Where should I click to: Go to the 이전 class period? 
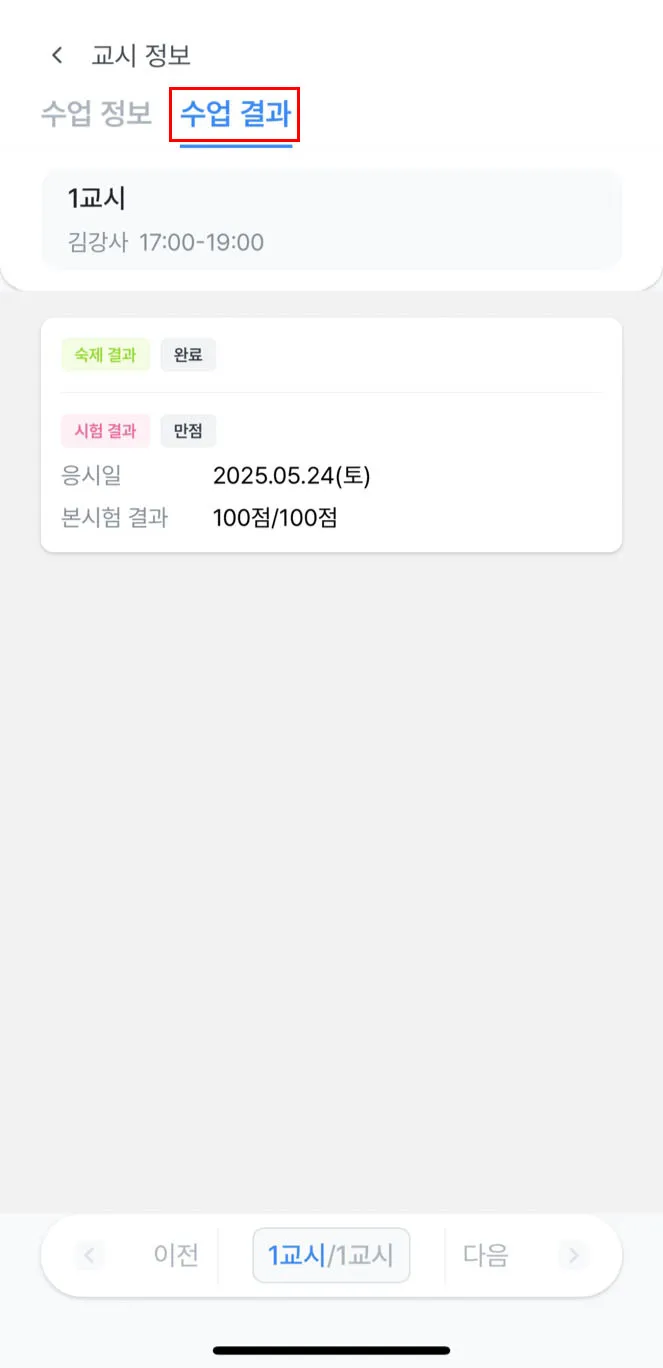[x=140, y=1254]
